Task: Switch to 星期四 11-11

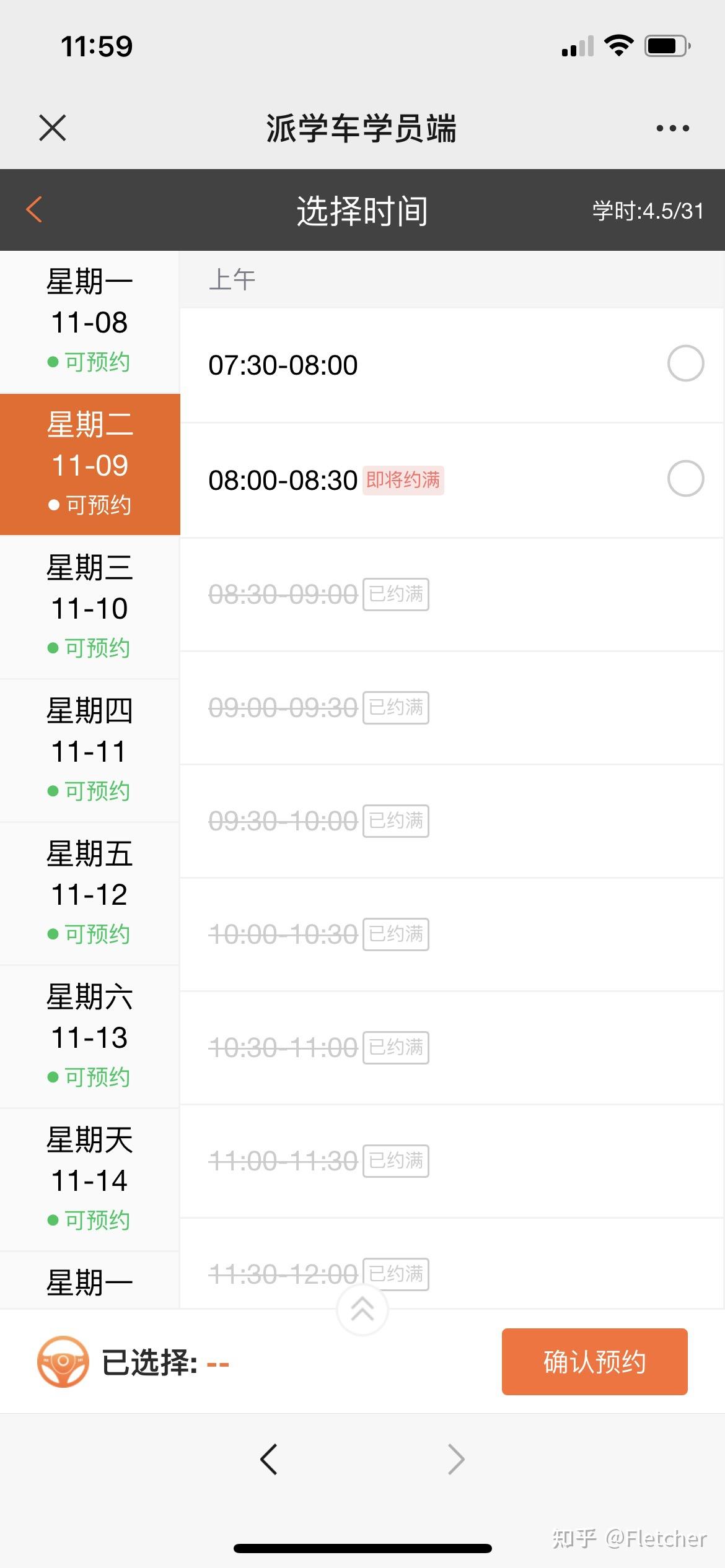Action: tap(90, 751)
